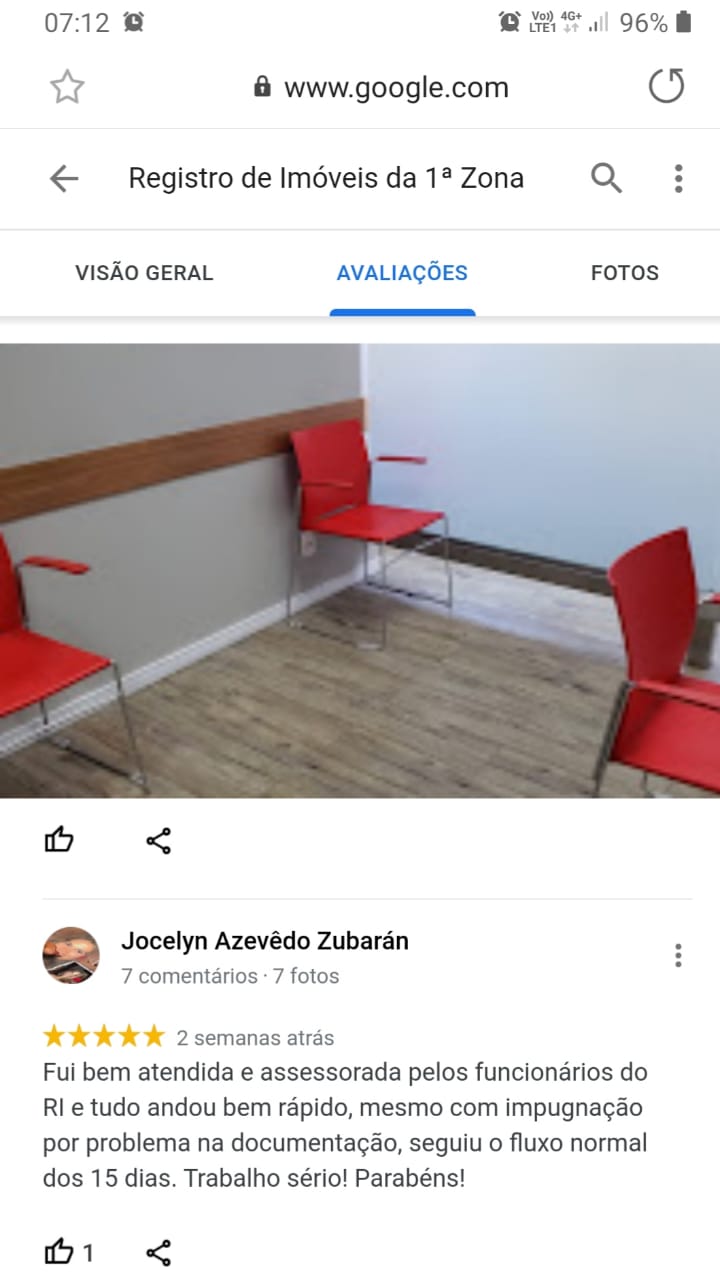Share the review above Jocelyn's

[x=159, y=840]
